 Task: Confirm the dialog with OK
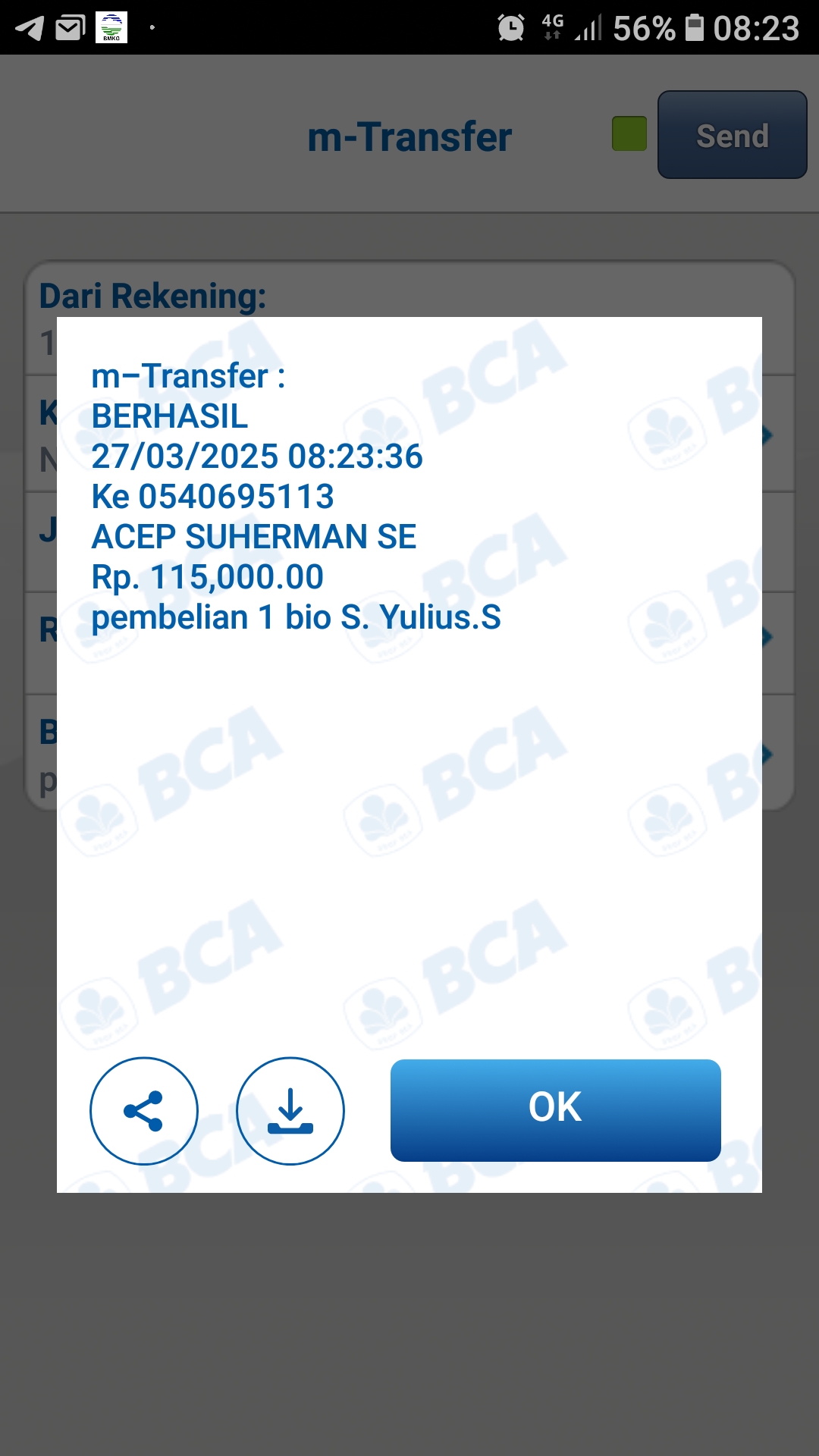pos(555,1110)
